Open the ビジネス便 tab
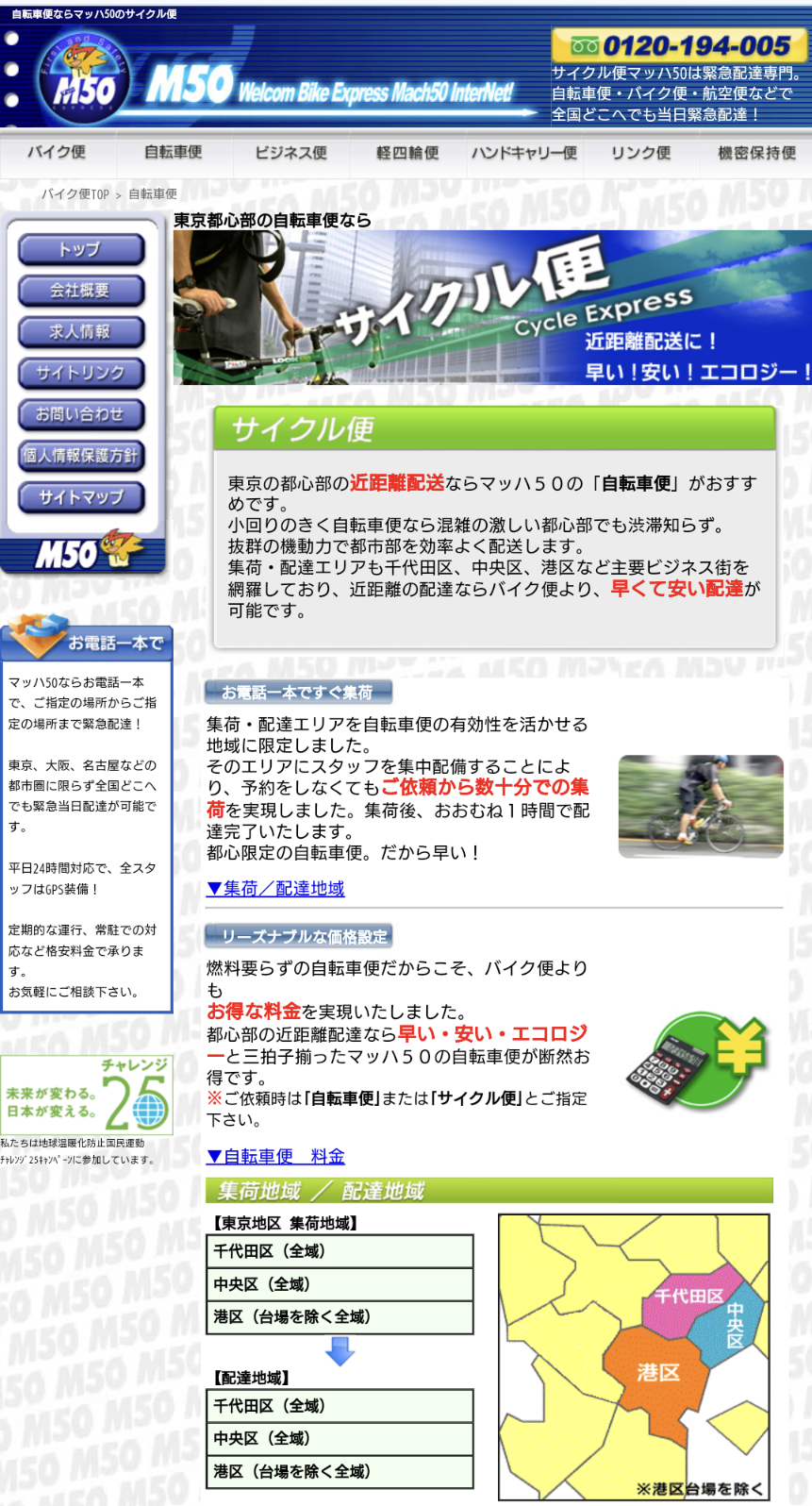The image size is (812, 1506). tap(290, 153)
